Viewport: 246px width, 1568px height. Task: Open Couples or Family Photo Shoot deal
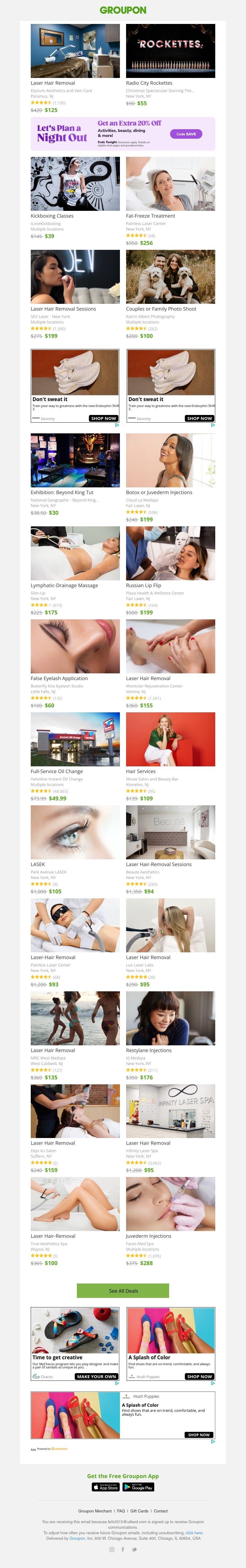[x=170, y=277]
